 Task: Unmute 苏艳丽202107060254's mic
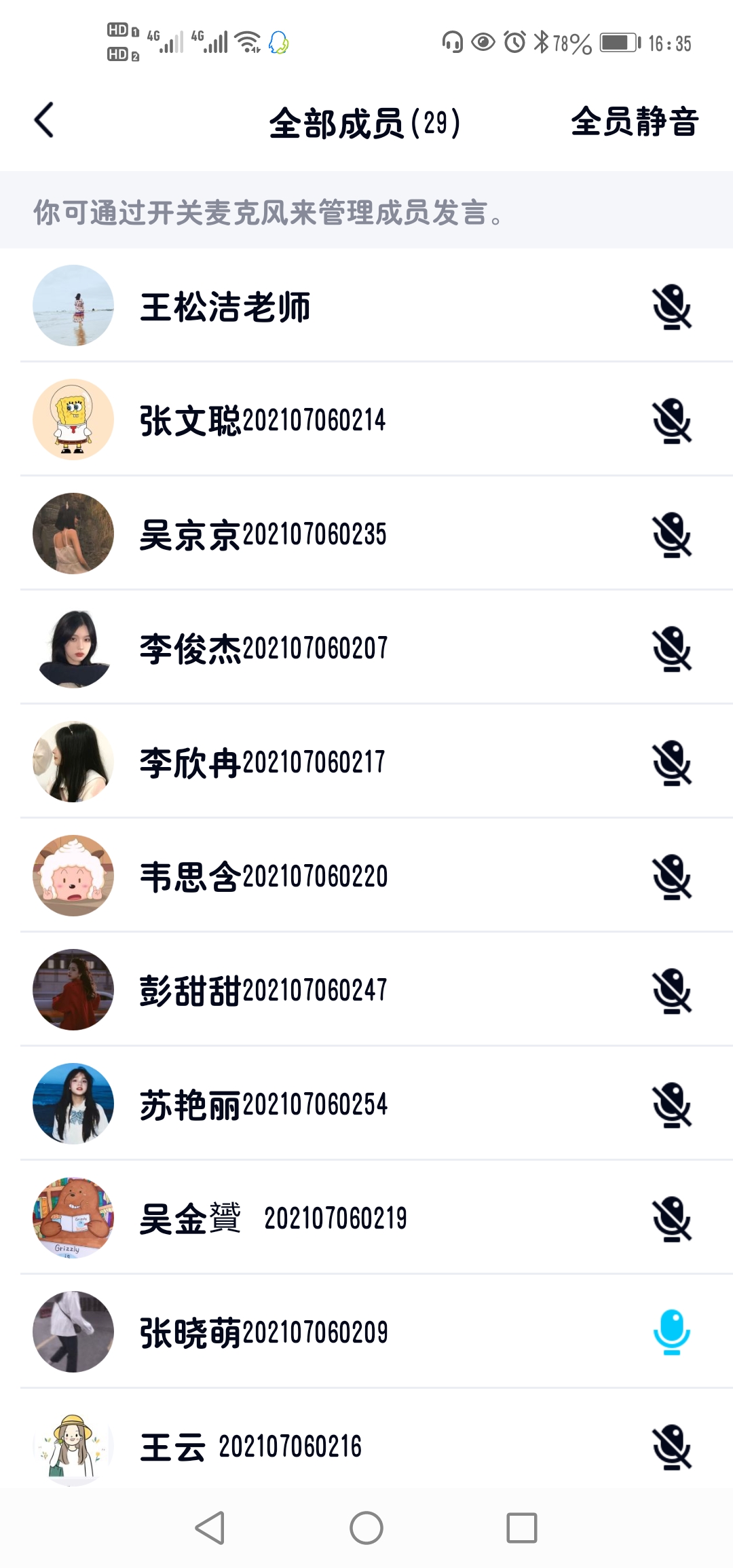(672, 1105)
